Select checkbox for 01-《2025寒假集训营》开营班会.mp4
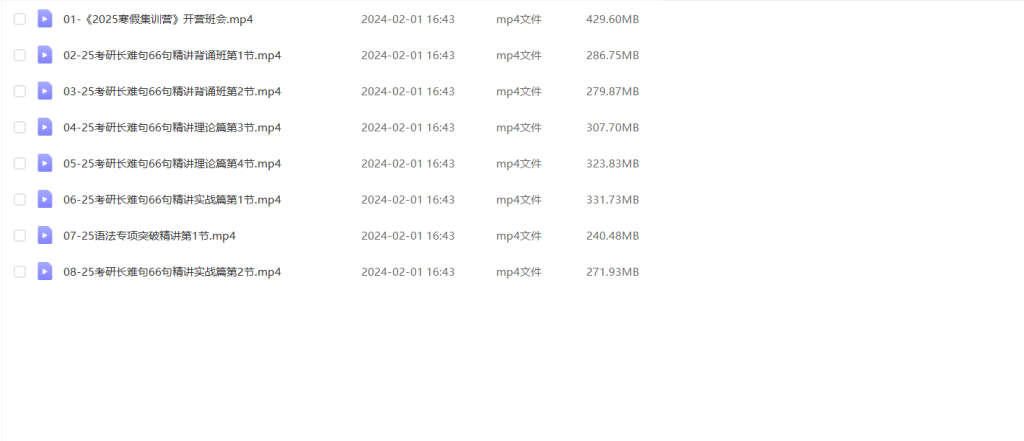The image size is (1024, 441). coord(20,19)
